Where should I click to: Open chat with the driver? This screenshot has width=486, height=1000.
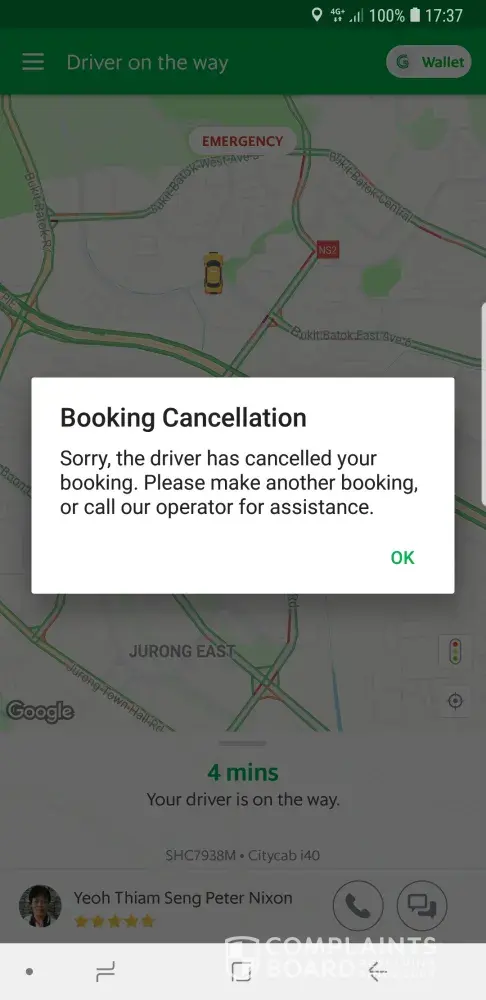point(422,906)
